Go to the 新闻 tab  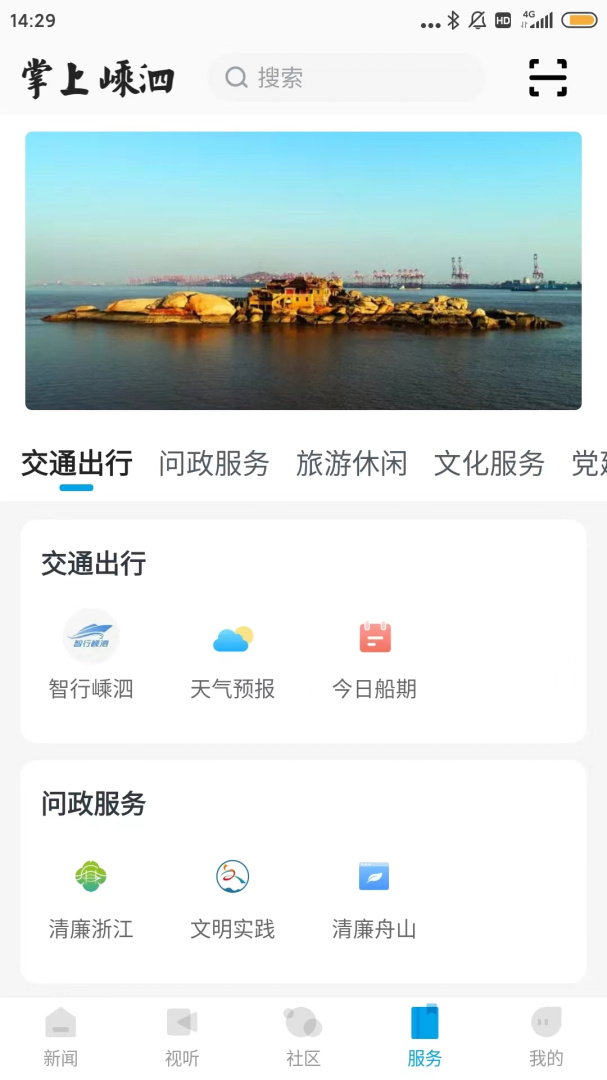pos(61,1037)
